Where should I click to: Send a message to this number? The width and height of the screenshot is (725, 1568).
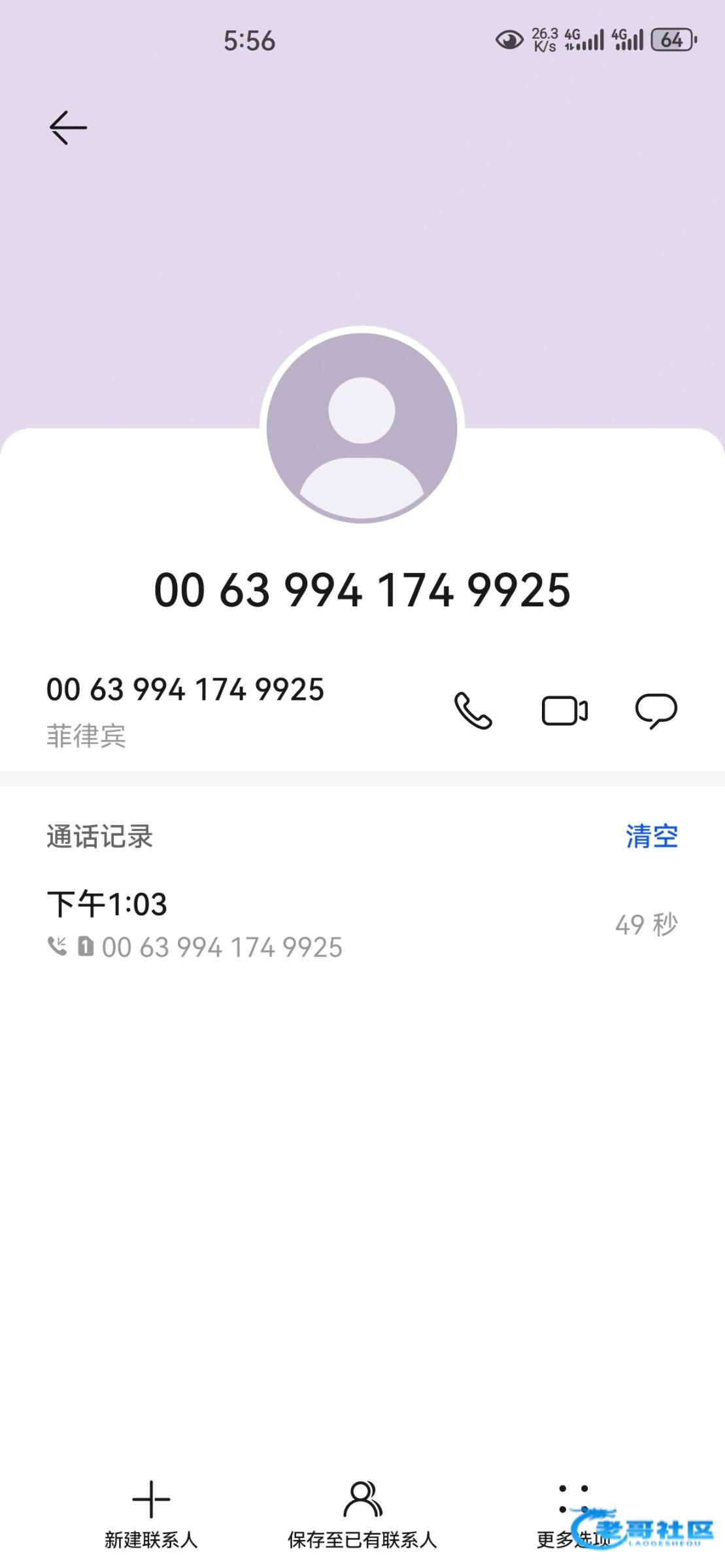point(656,711)
